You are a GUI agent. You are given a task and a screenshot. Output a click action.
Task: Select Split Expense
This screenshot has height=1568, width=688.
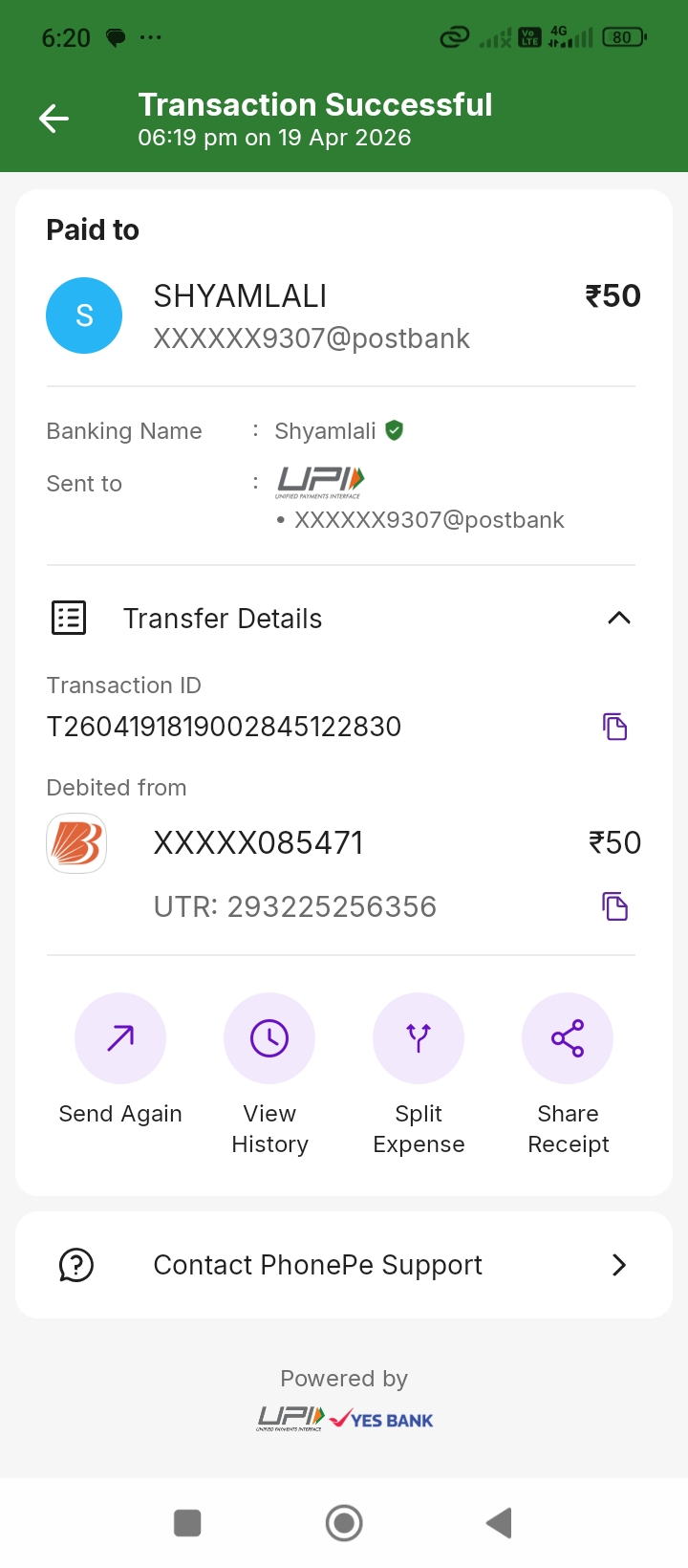[419, 1038]
